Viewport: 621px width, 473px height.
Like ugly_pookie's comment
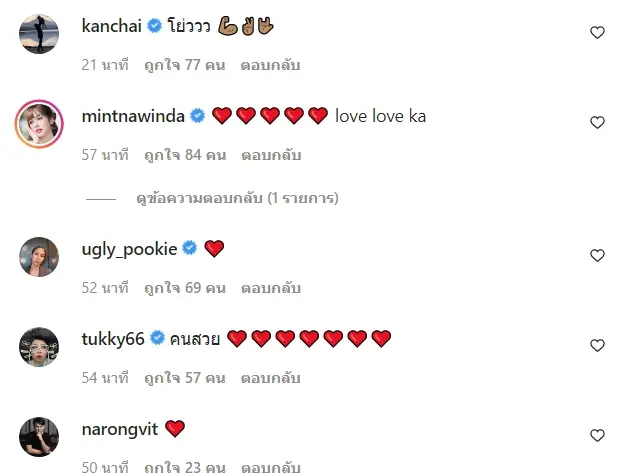click(597, 256)
